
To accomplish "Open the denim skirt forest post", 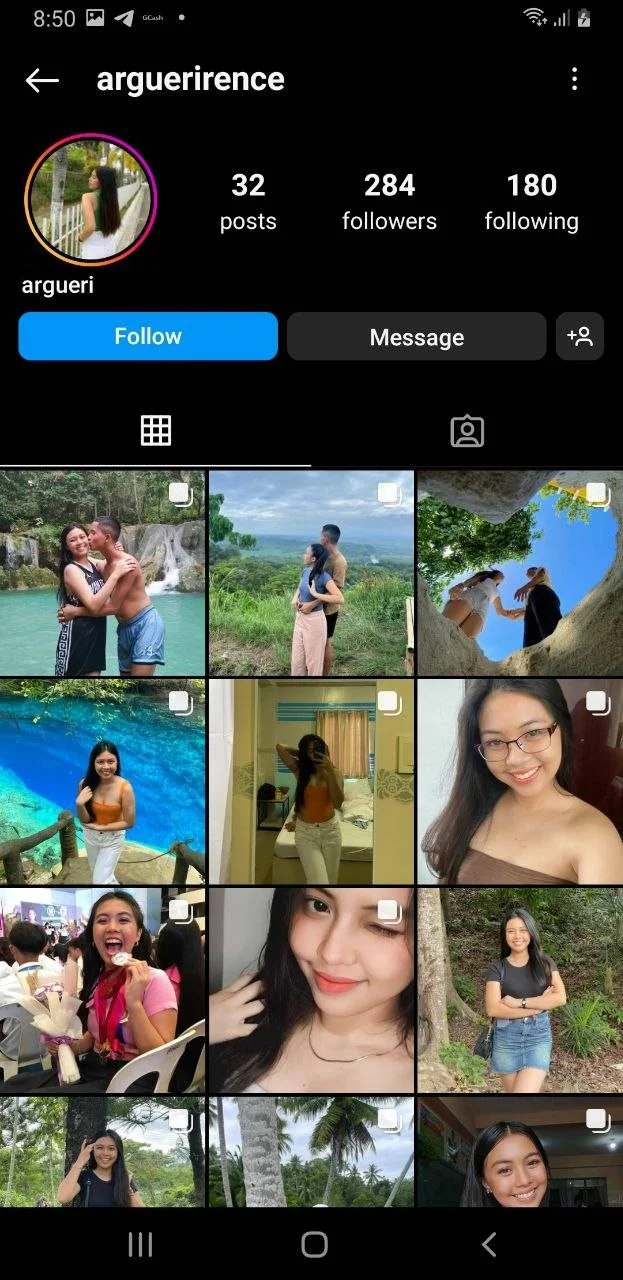I will 519,990.
